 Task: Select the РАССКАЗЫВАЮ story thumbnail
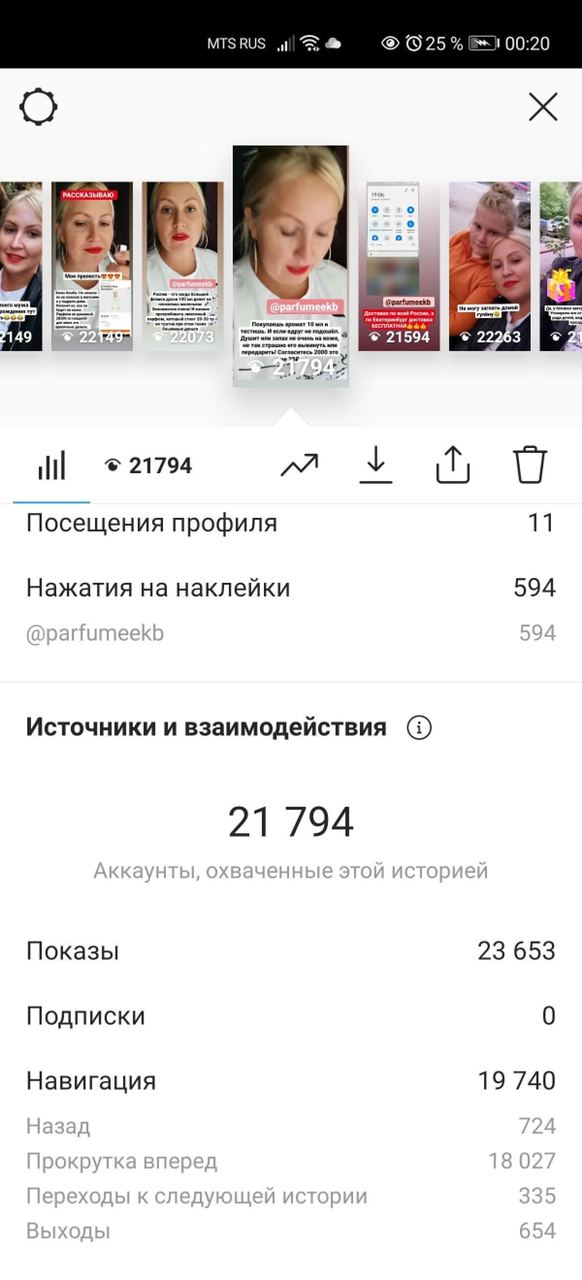(92, 266)
